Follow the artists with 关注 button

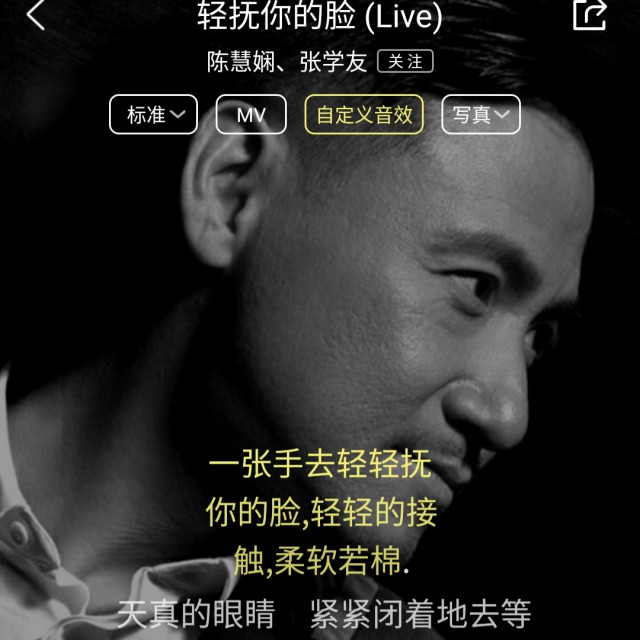pyautogui.click(x=405, y=61)
